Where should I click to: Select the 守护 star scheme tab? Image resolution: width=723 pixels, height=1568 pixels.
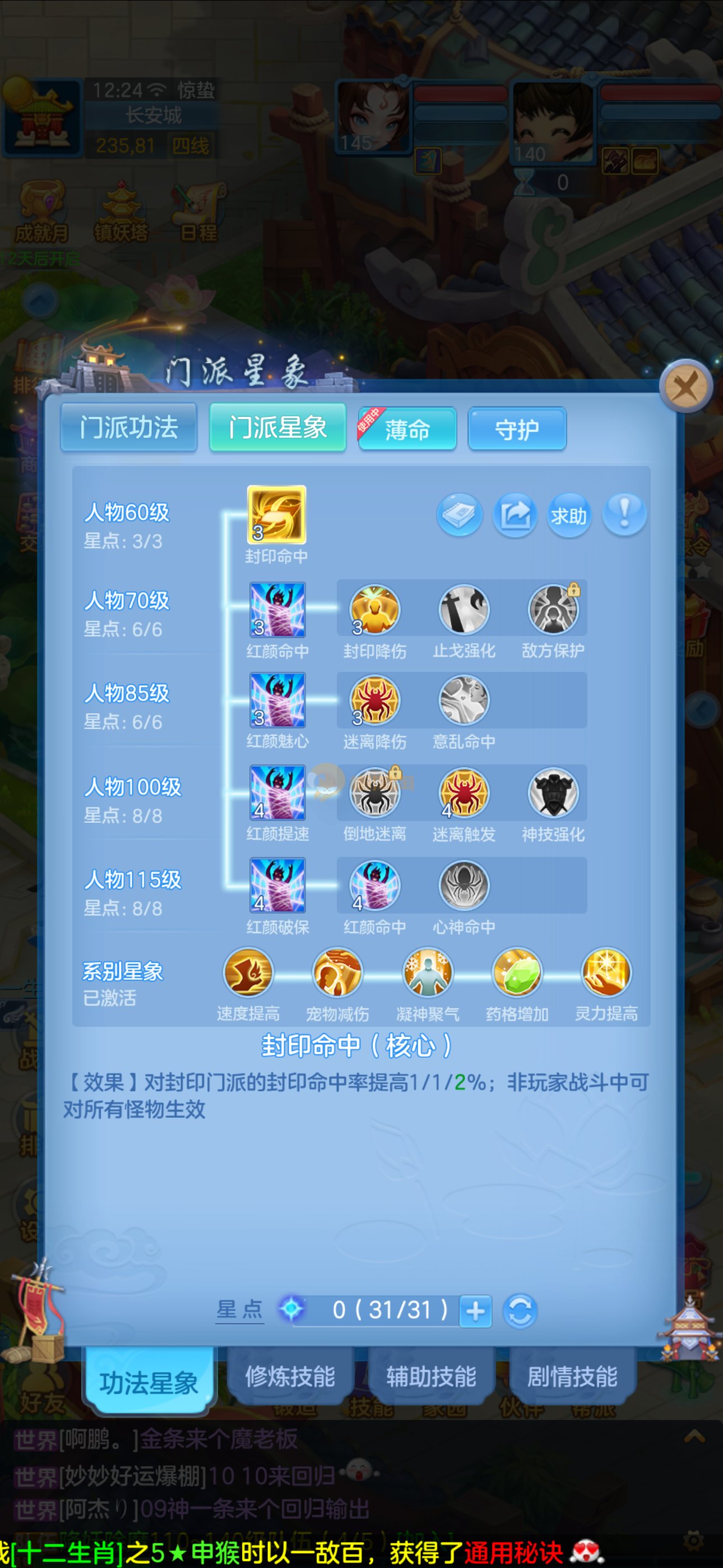[517, 430]
